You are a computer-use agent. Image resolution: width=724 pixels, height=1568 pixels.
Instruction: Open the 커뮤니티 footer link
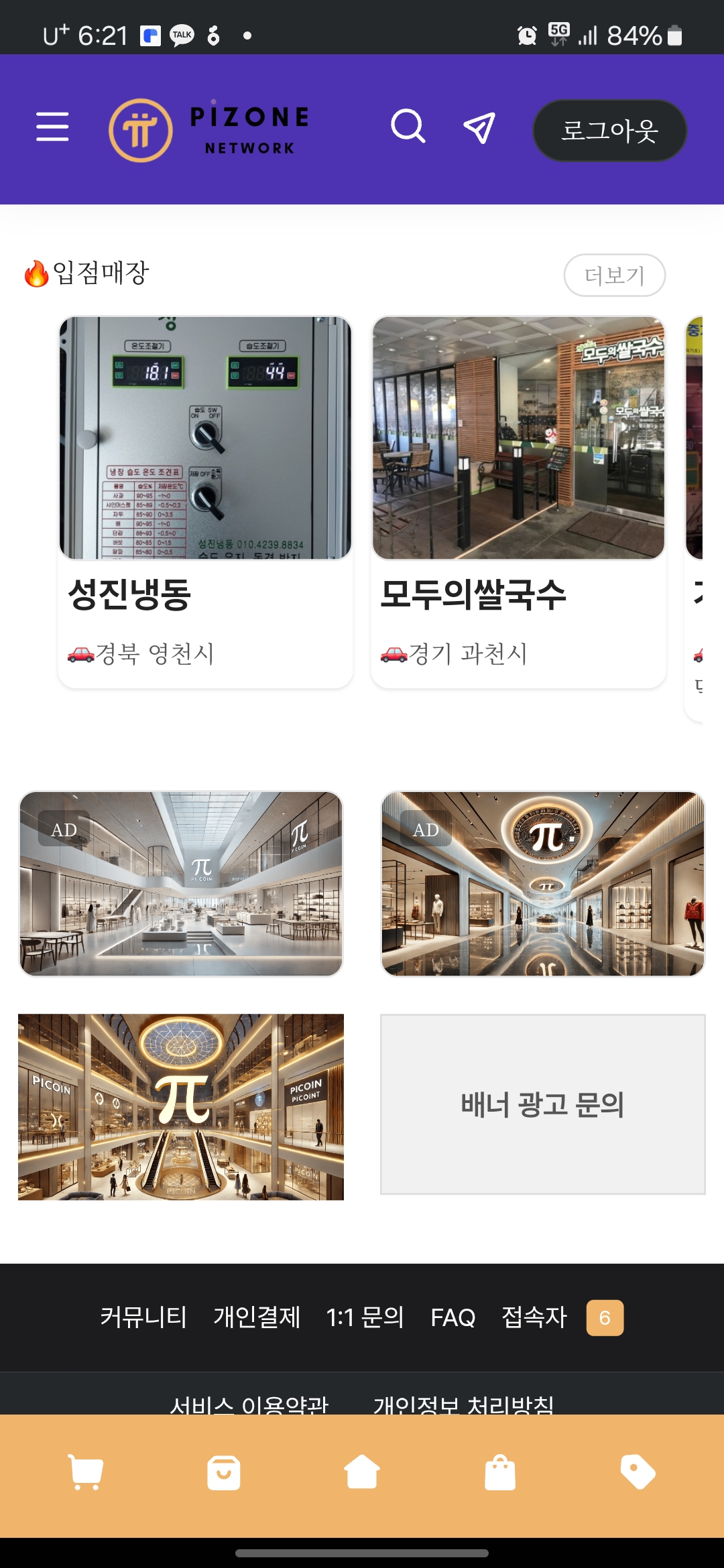click(143, 1317)
